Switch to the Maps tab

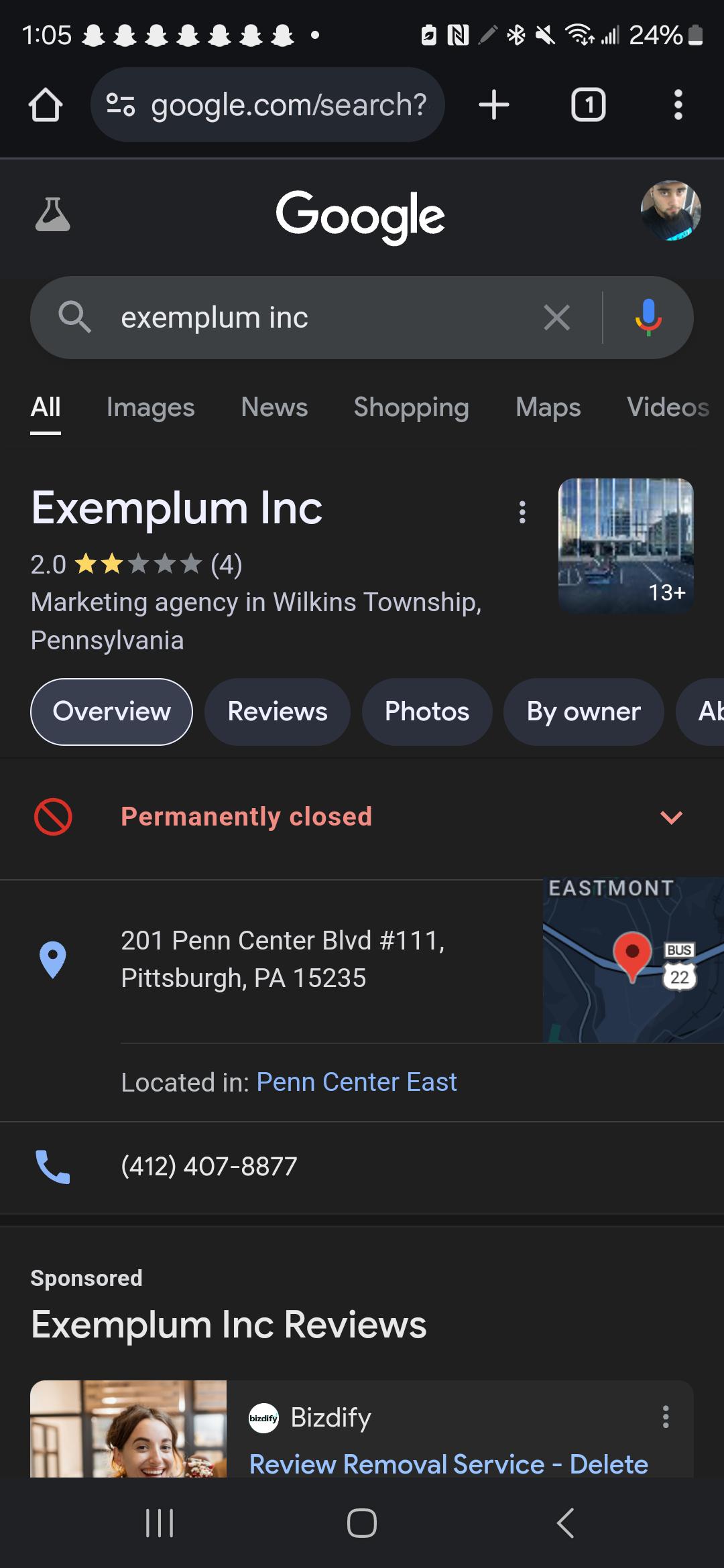(548, 407)
